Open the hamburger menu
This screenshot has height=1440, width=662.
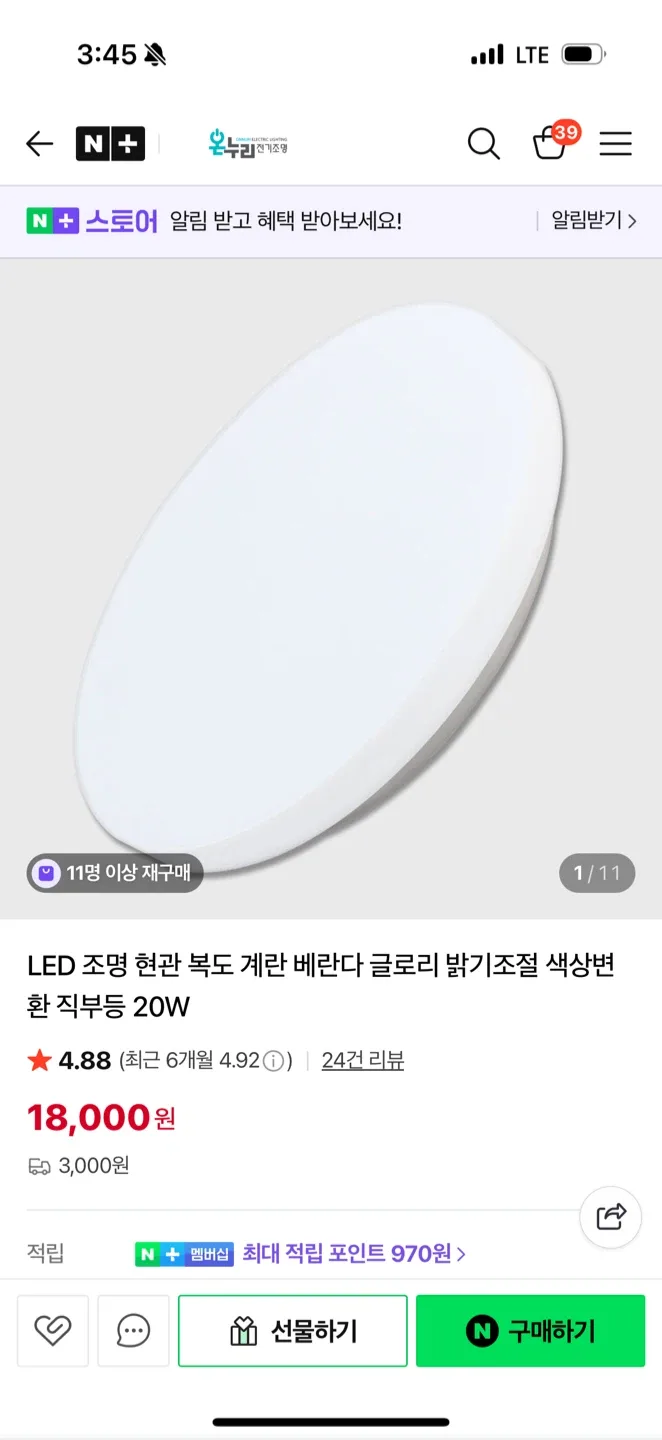tap(615, 144)
